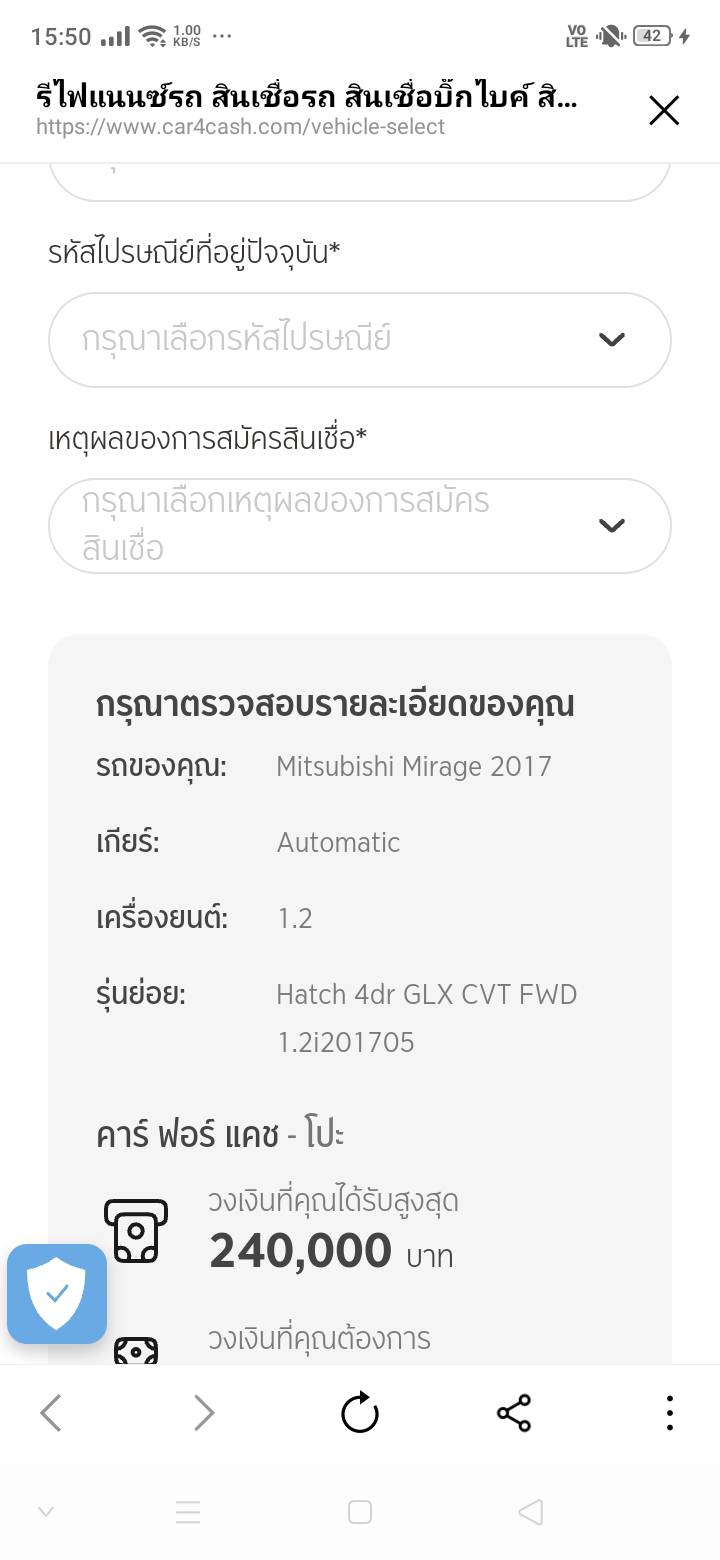Reload the current page
This screenshot has height=1560, width=720.
(x=360, y=1413)
